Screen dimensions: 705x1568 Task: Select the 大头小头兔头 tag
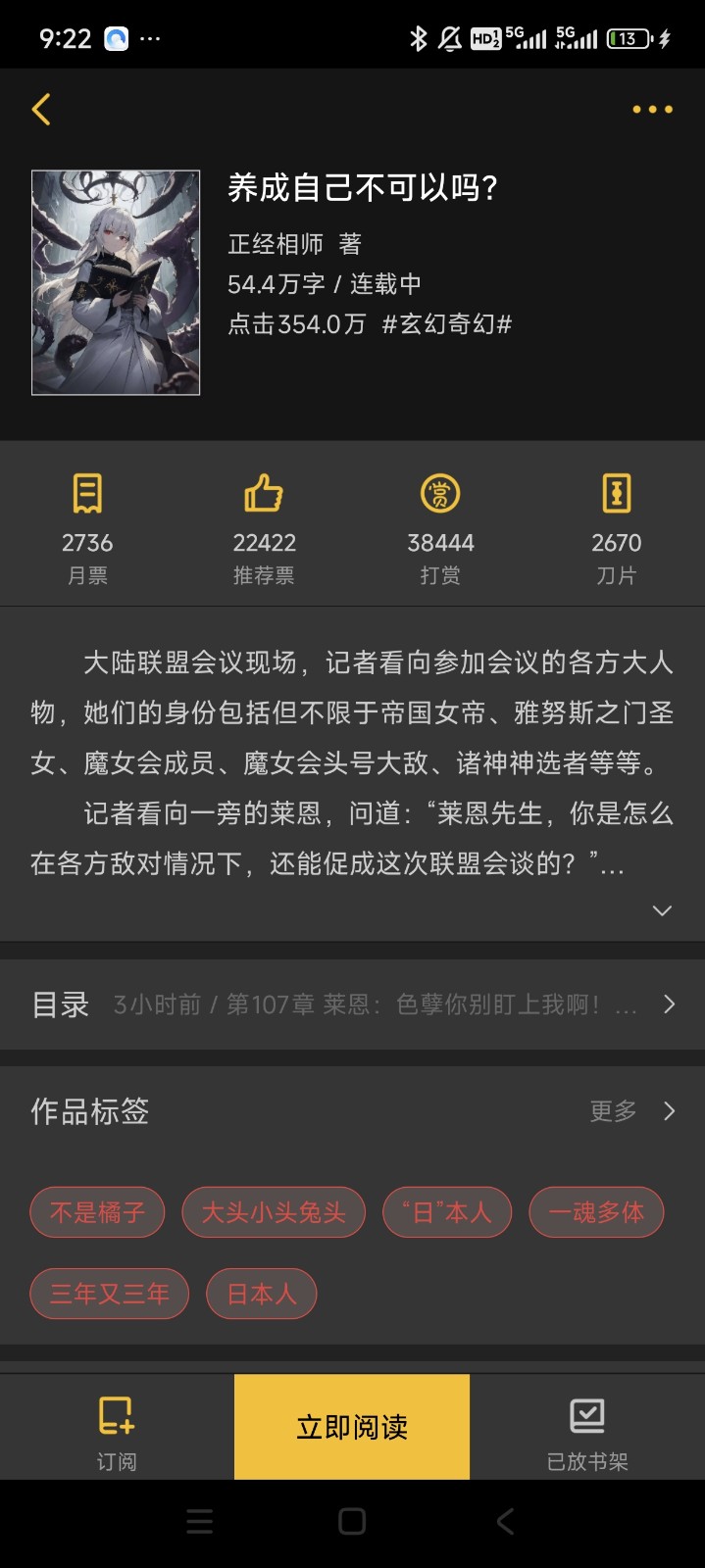coord(274,1212)
